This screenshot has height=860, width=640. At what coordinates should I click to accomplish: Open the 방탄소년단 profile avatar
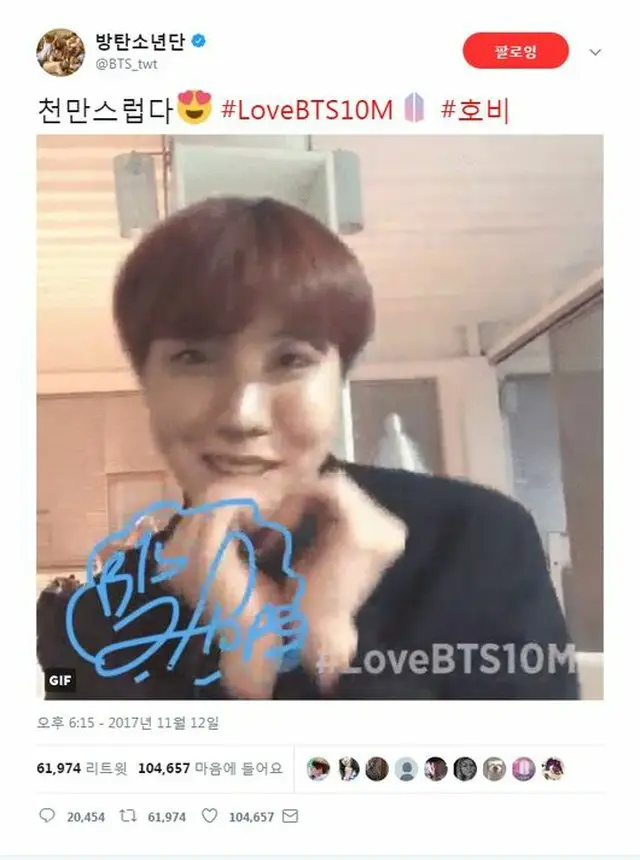pos(61,52)
